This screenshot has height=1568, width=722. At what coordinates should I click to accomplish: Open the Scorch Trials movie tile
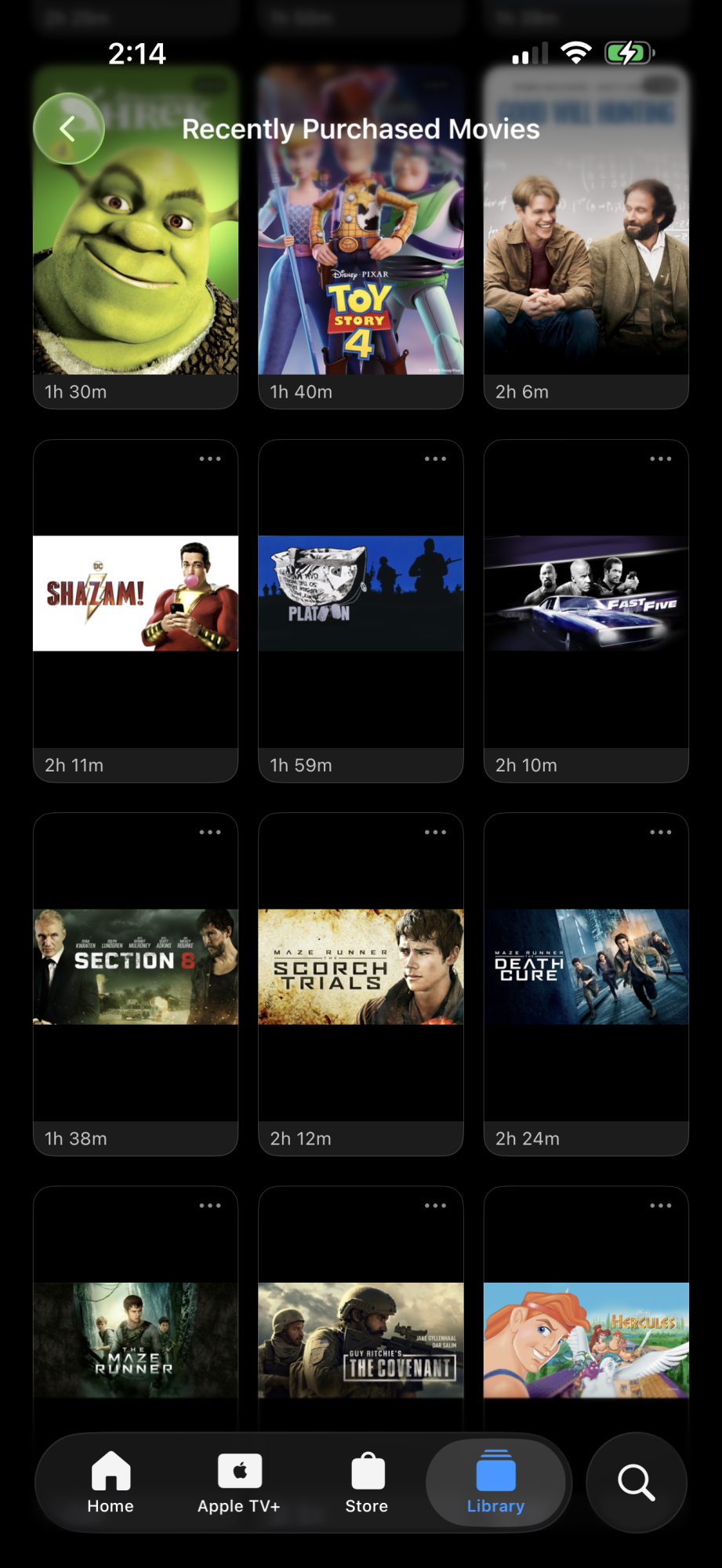tap(361, 967)
